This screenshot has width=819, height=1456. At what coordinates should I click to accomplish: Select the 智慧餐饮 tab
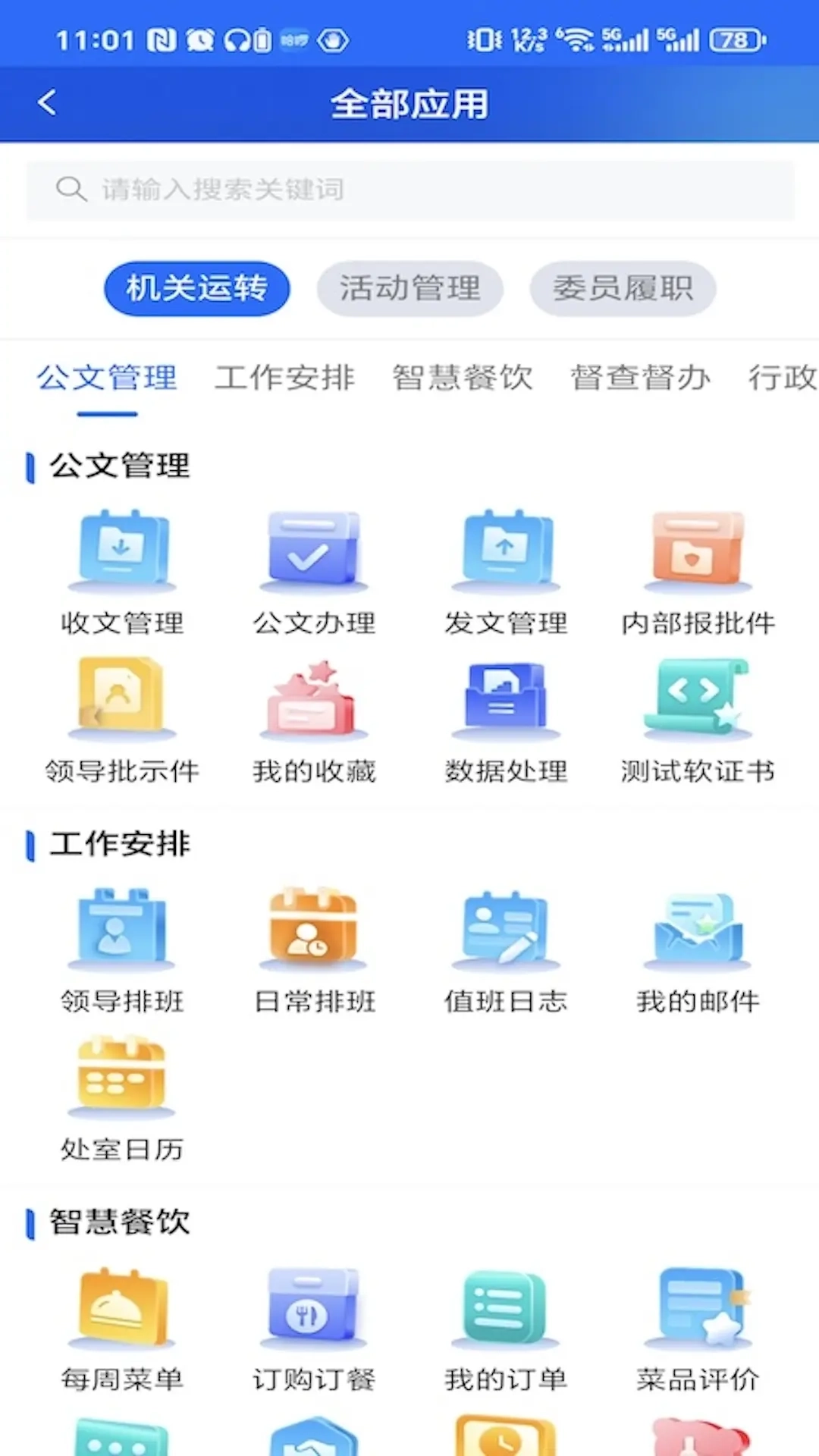click(463, 378)
